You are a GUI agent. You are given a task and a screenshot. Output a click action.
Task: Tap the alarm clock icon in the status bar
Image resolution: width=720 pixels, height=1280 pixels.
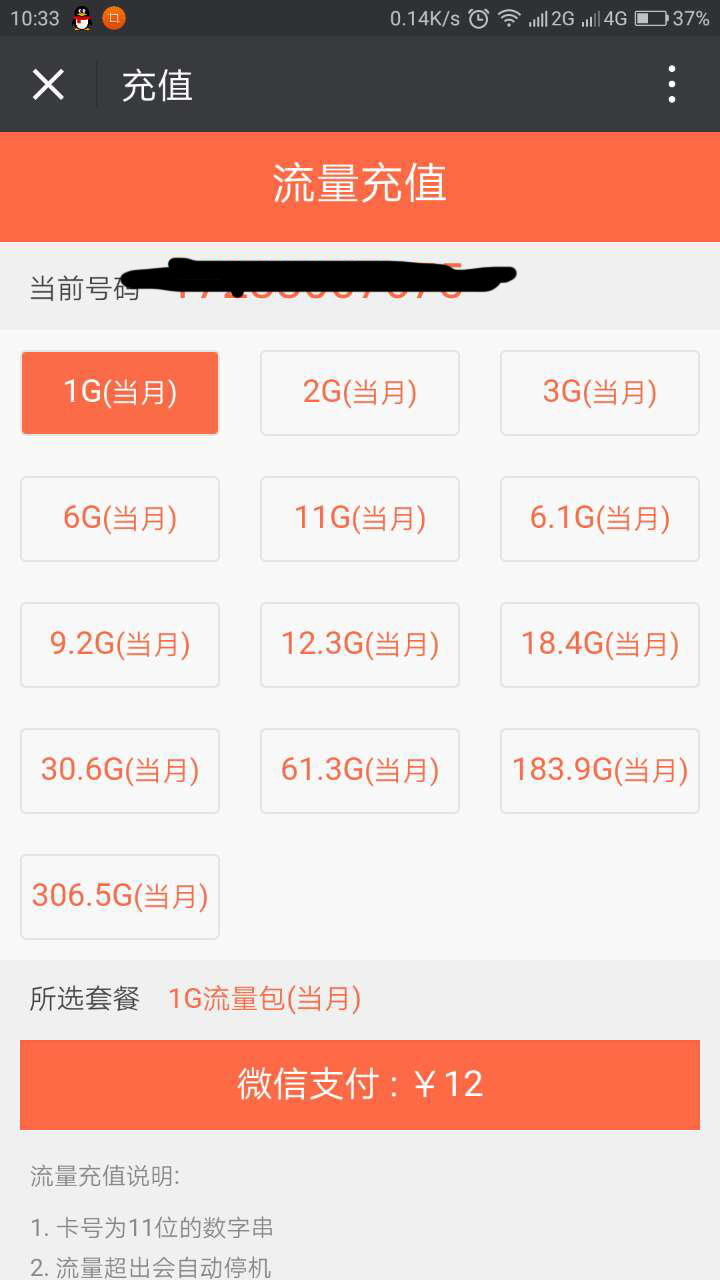pyautogui.click(x=481, y=17)
